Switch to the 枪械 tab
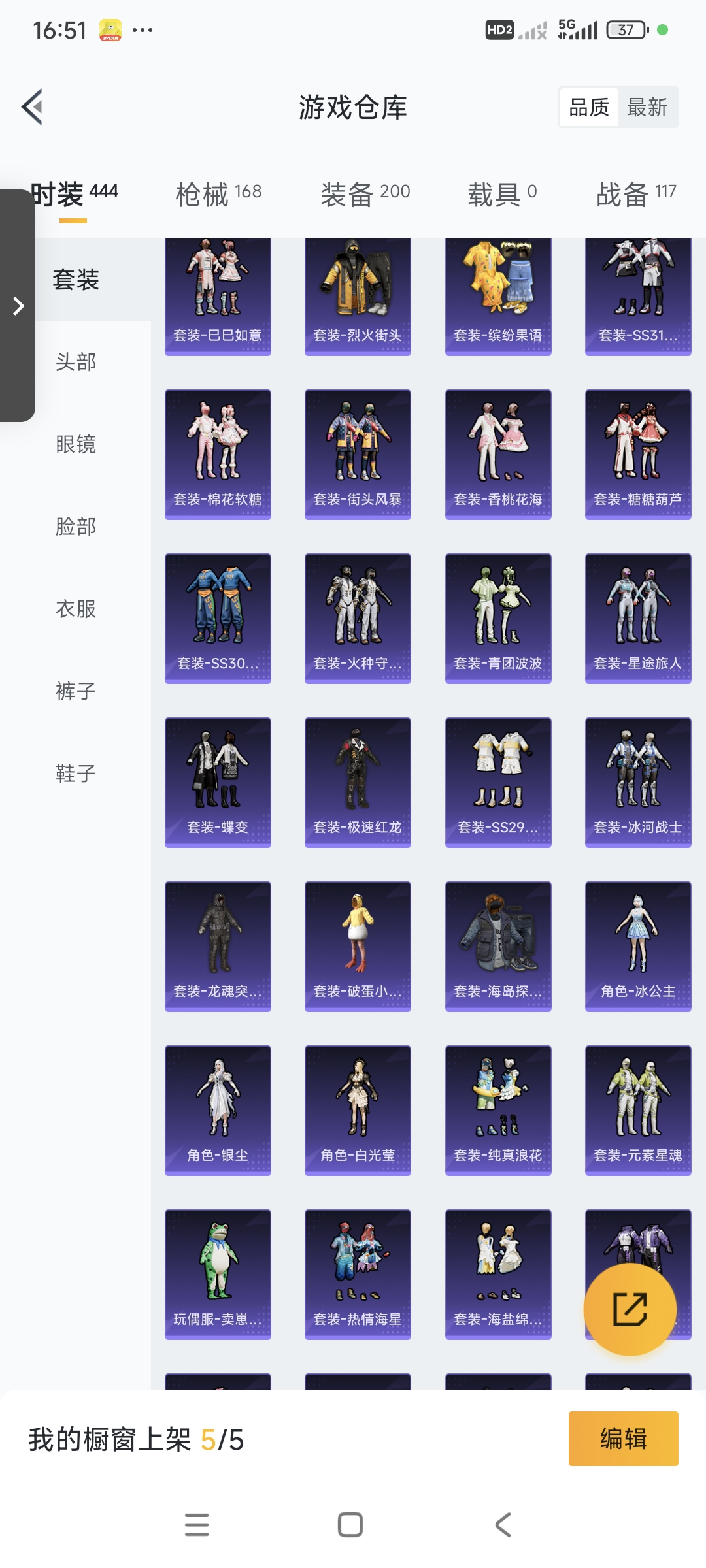Viewport: 706px width, 1568px height. (x=218, y=193)
